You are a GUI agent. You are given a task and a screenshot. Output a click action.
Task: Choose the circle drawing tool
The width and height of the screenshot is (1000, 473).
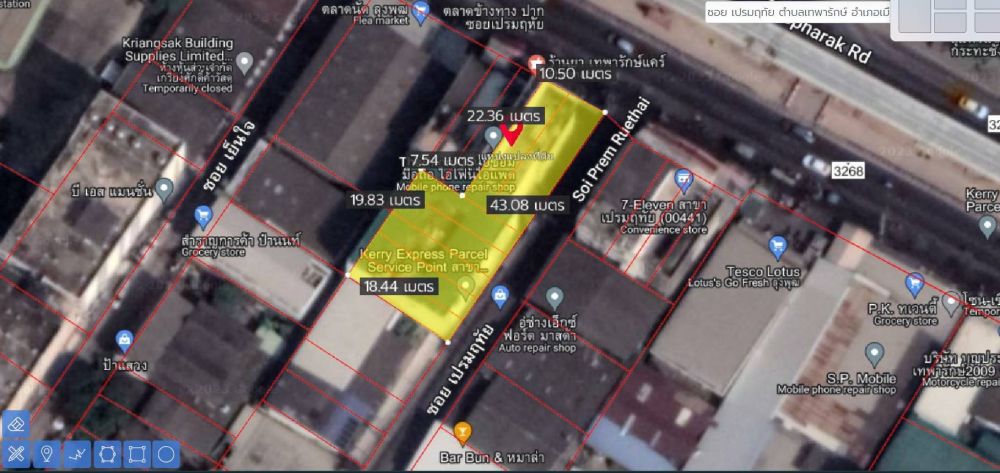pos(166,455)
